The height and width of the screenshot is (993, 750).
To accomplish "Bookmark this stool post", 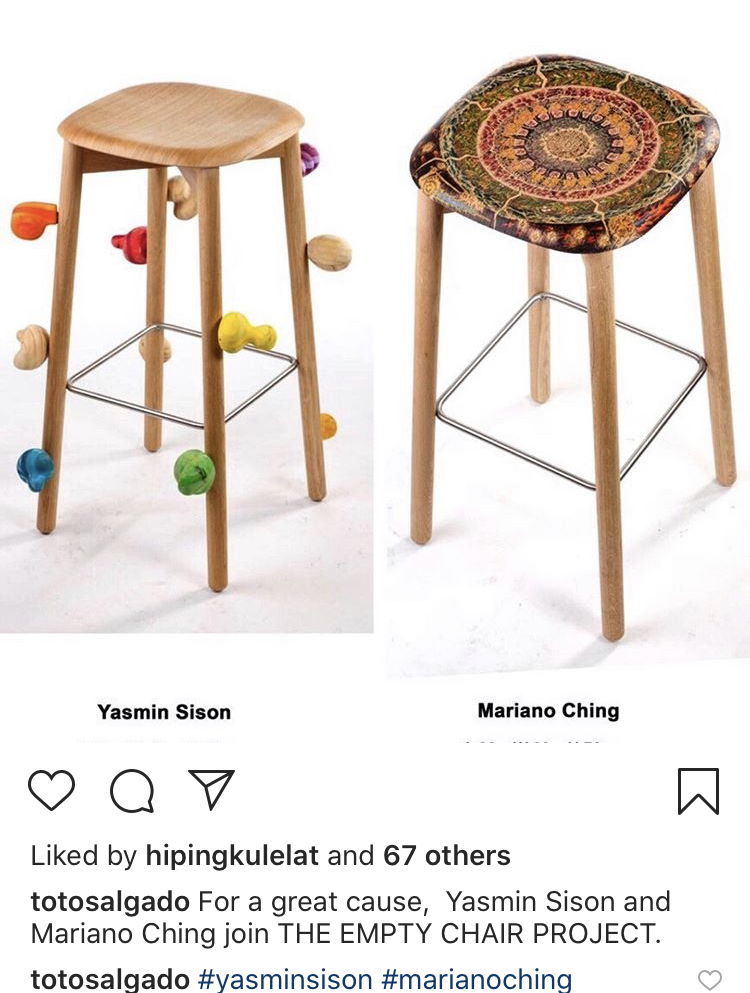I will [x=697, y=790].
